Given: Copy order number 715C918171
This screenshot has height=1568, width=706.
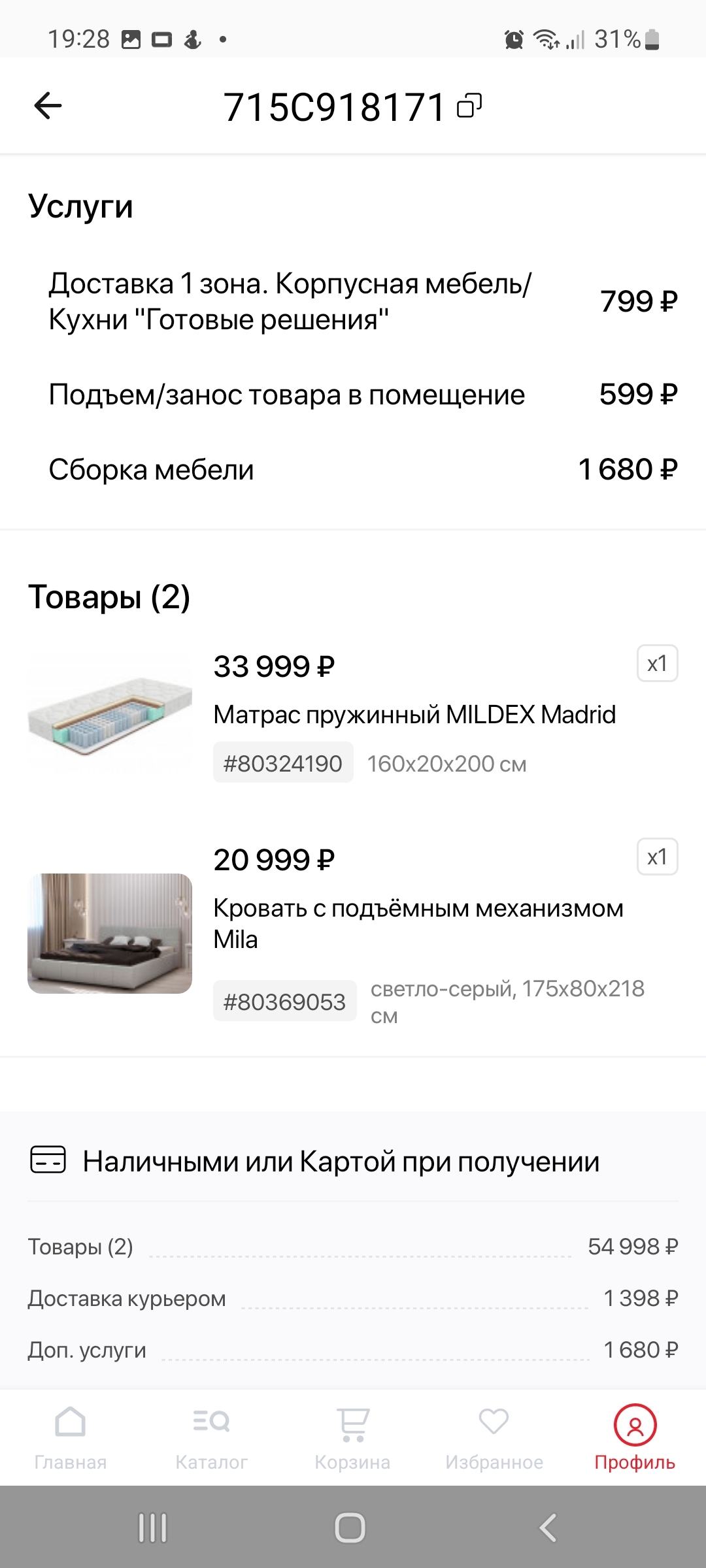Looking at the screenshot, I should point(469,106).
